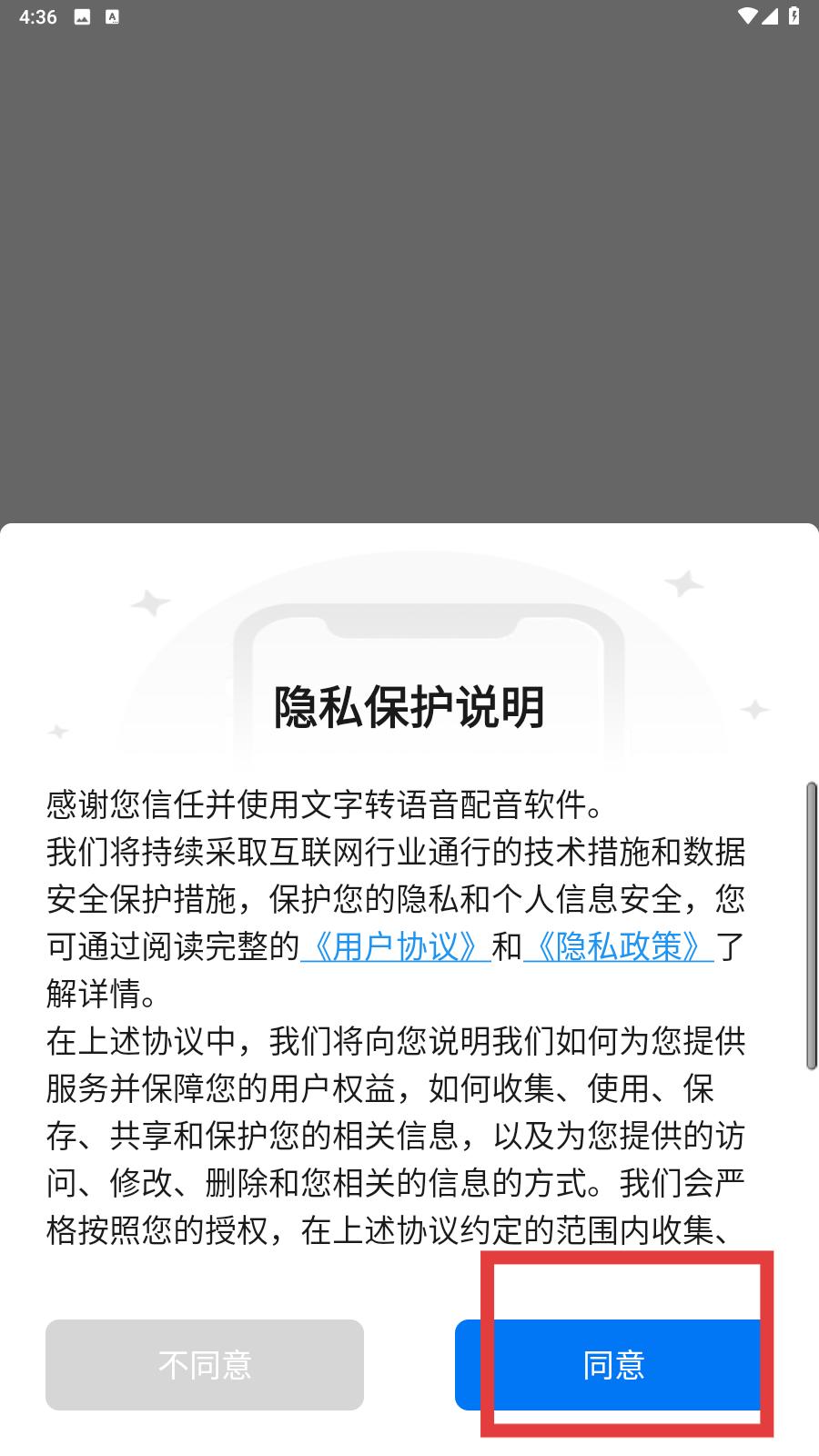Decline with the 不同意 button
Image resolution: width=819 pixels, height=1456 pixels.
[205, 1364]
